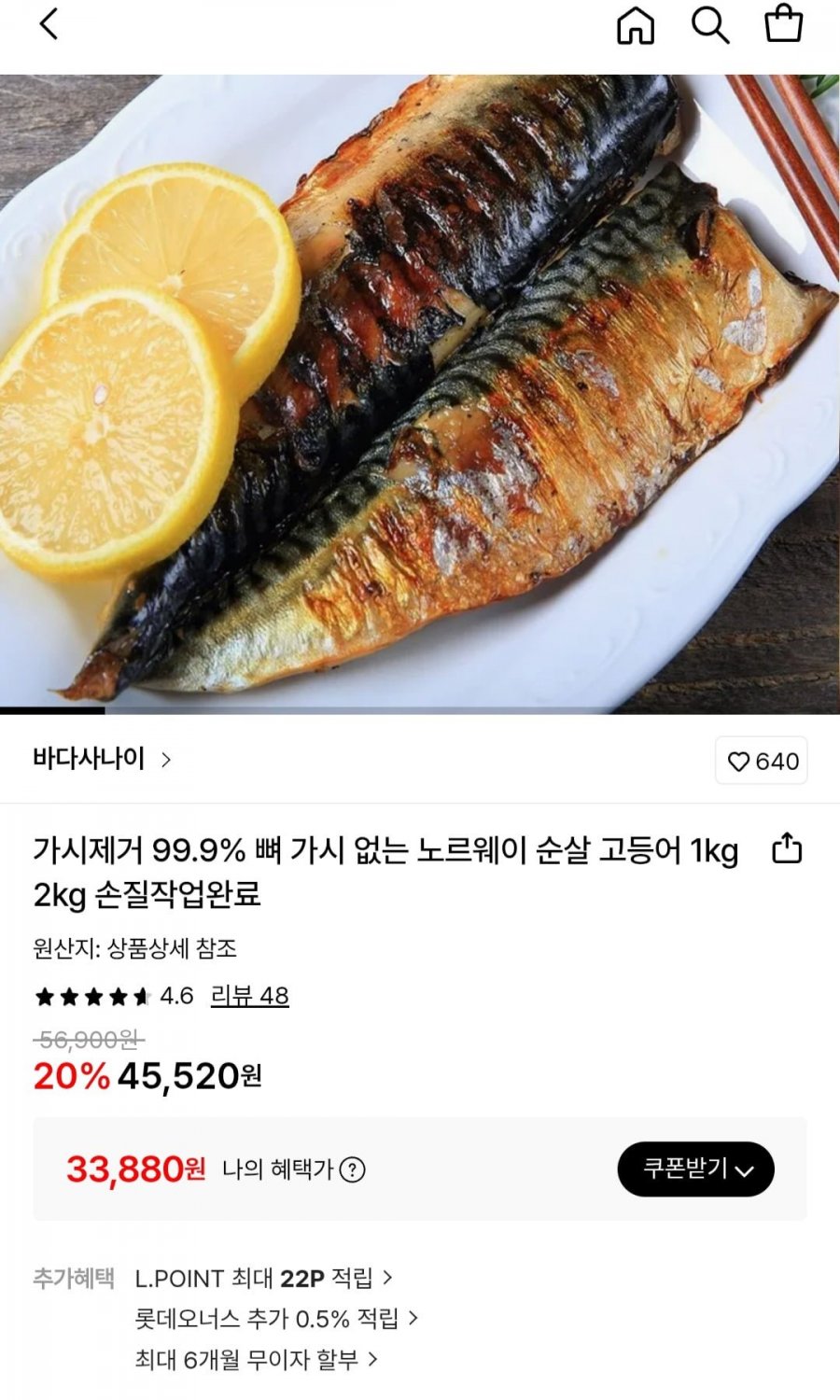Open the shopping bag icon

[786, 25]
